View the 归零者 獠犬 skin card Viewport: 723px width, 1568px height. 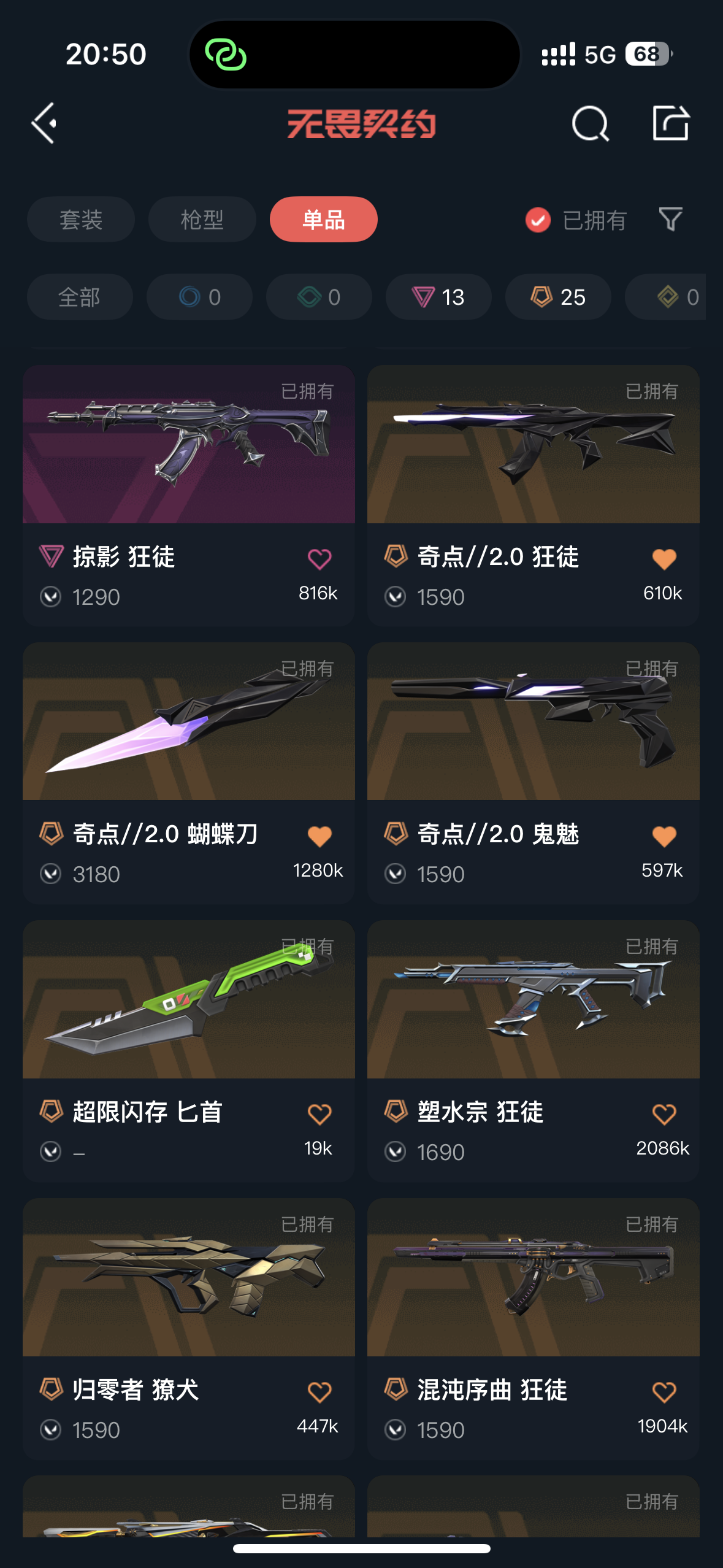point(188,1278)
